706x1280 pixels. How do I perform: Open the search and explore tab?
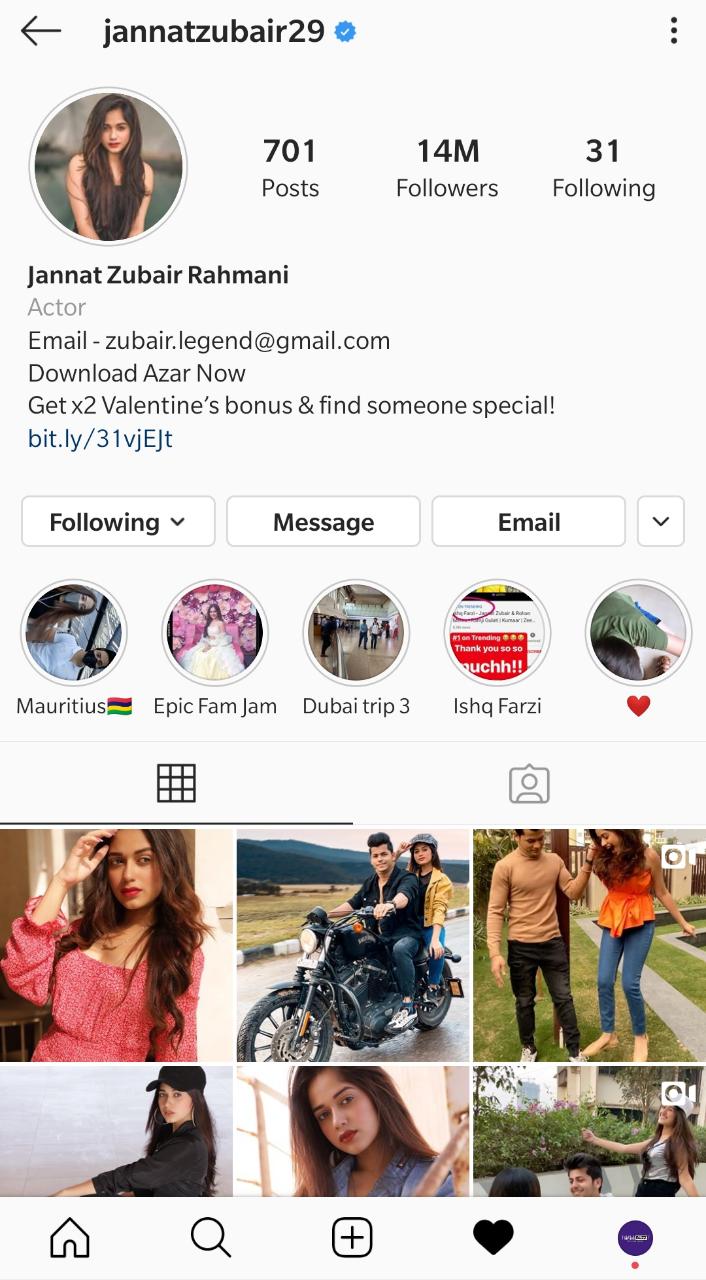tap(211, 1238)
